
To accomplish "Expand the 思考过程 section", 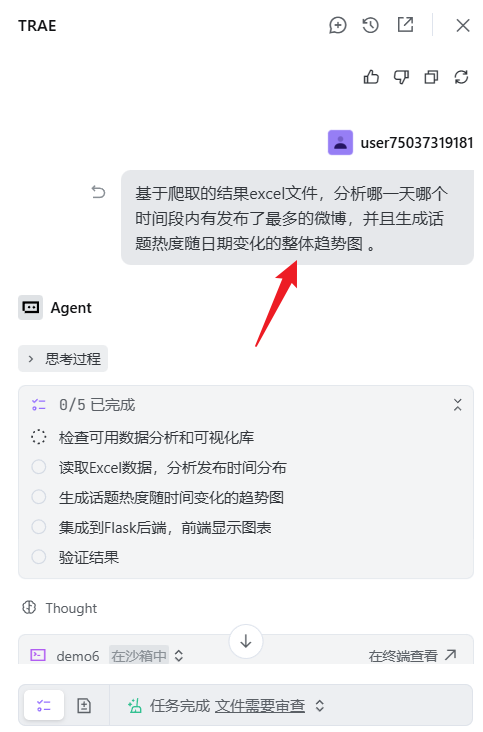I will [x=63, y=359].
